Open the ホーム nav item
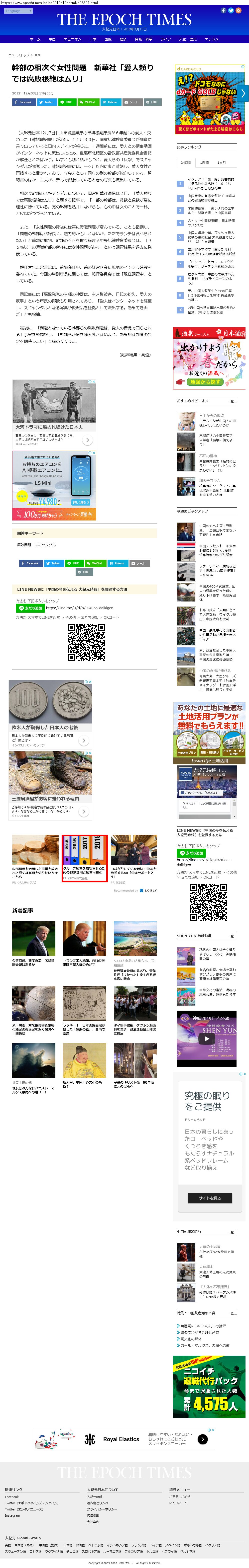Image resolution: width=249 pixels, height=1568 pixels. (35, 39)
